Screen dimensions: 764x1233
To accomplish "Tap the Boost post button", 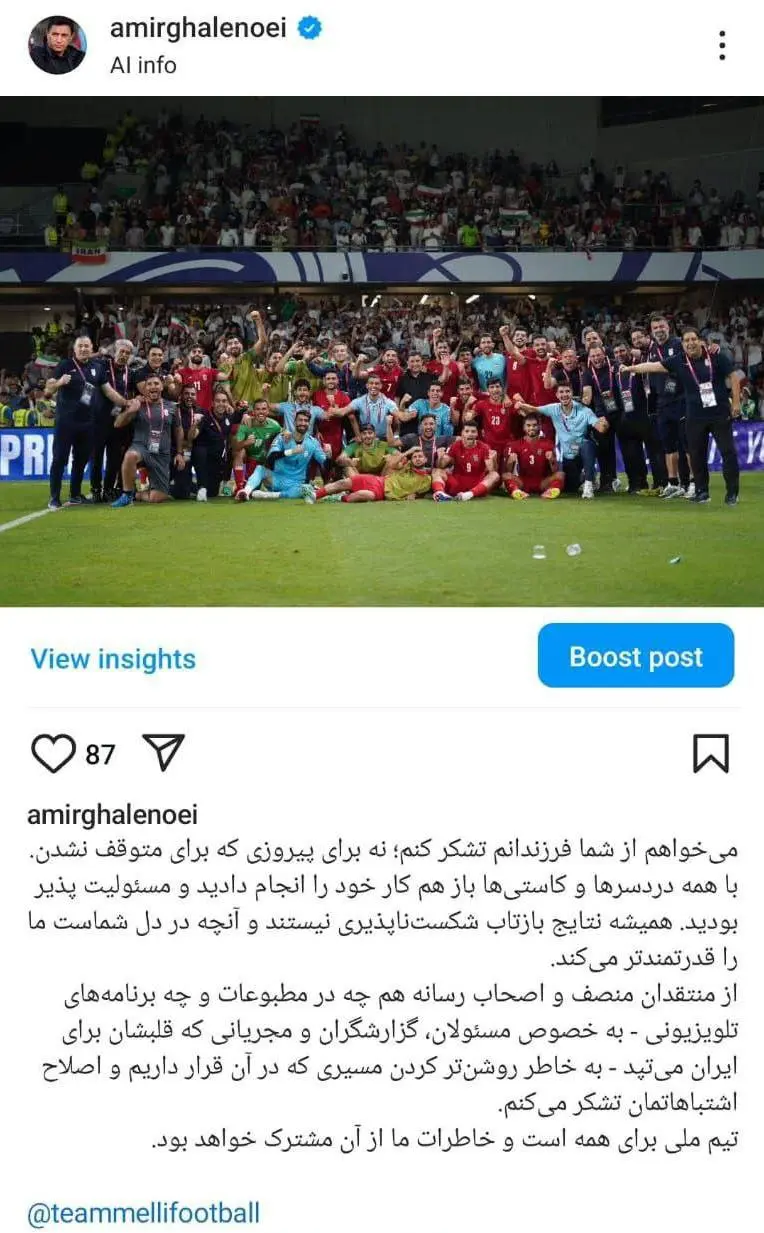I will [636, 656].
